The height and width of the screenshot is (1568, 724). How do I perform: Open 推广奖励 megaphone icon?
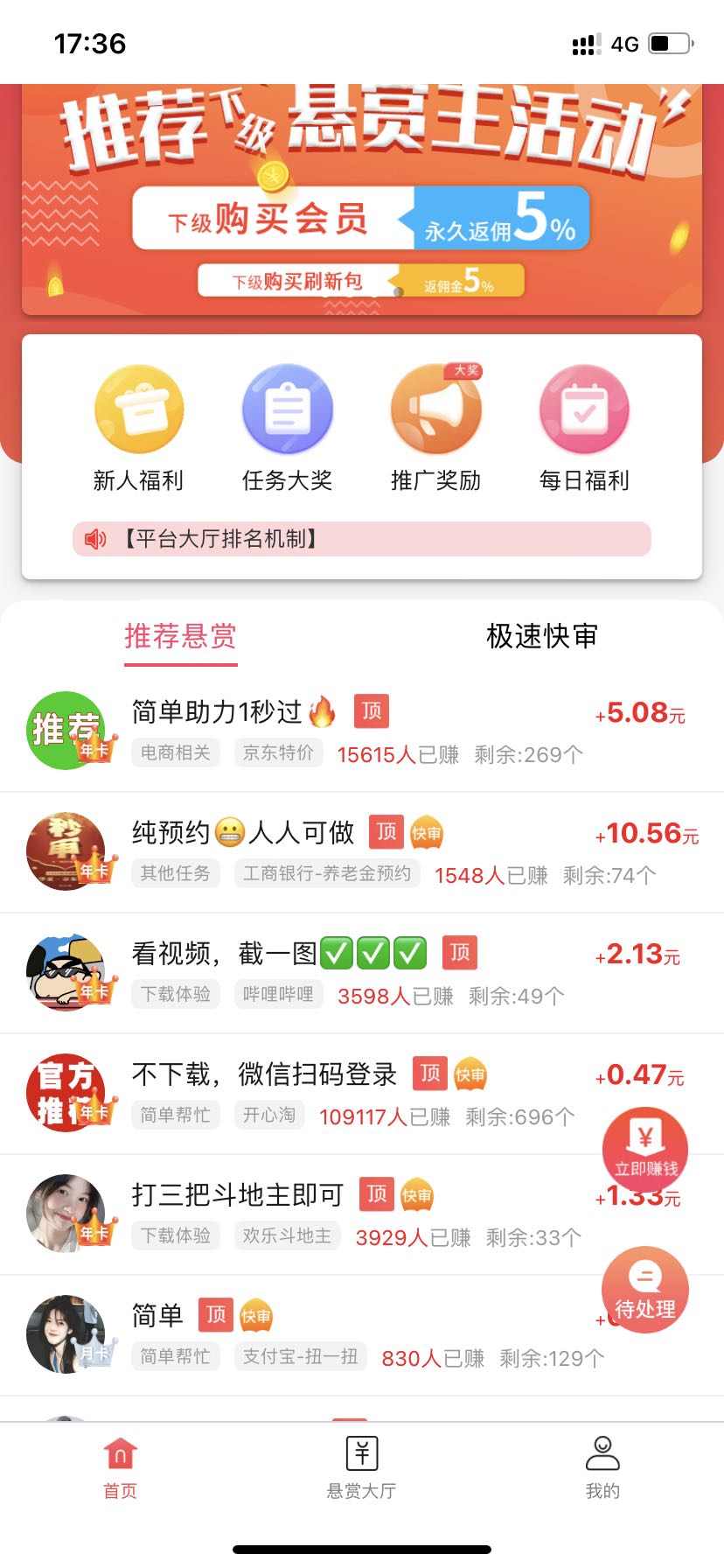[435, 409]
